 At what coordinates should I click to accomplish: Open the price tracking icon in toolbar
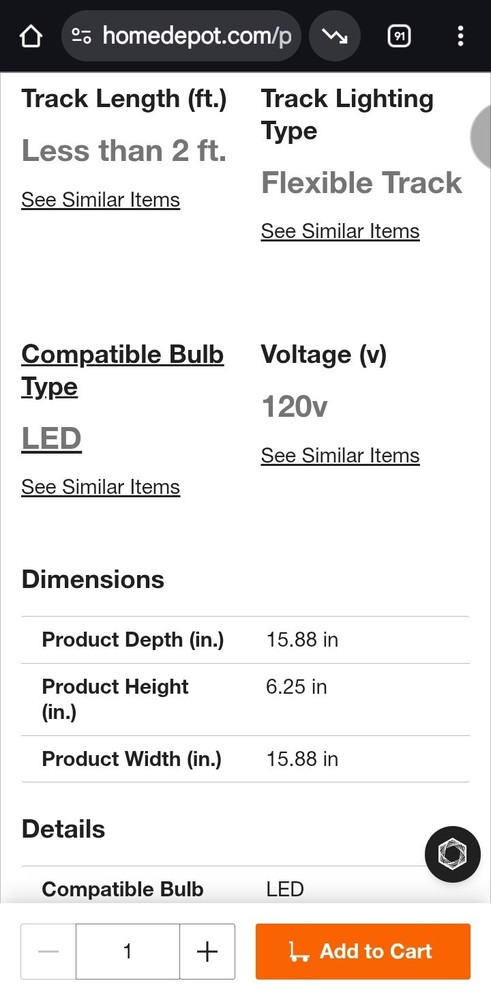click(x=335, y=36)
